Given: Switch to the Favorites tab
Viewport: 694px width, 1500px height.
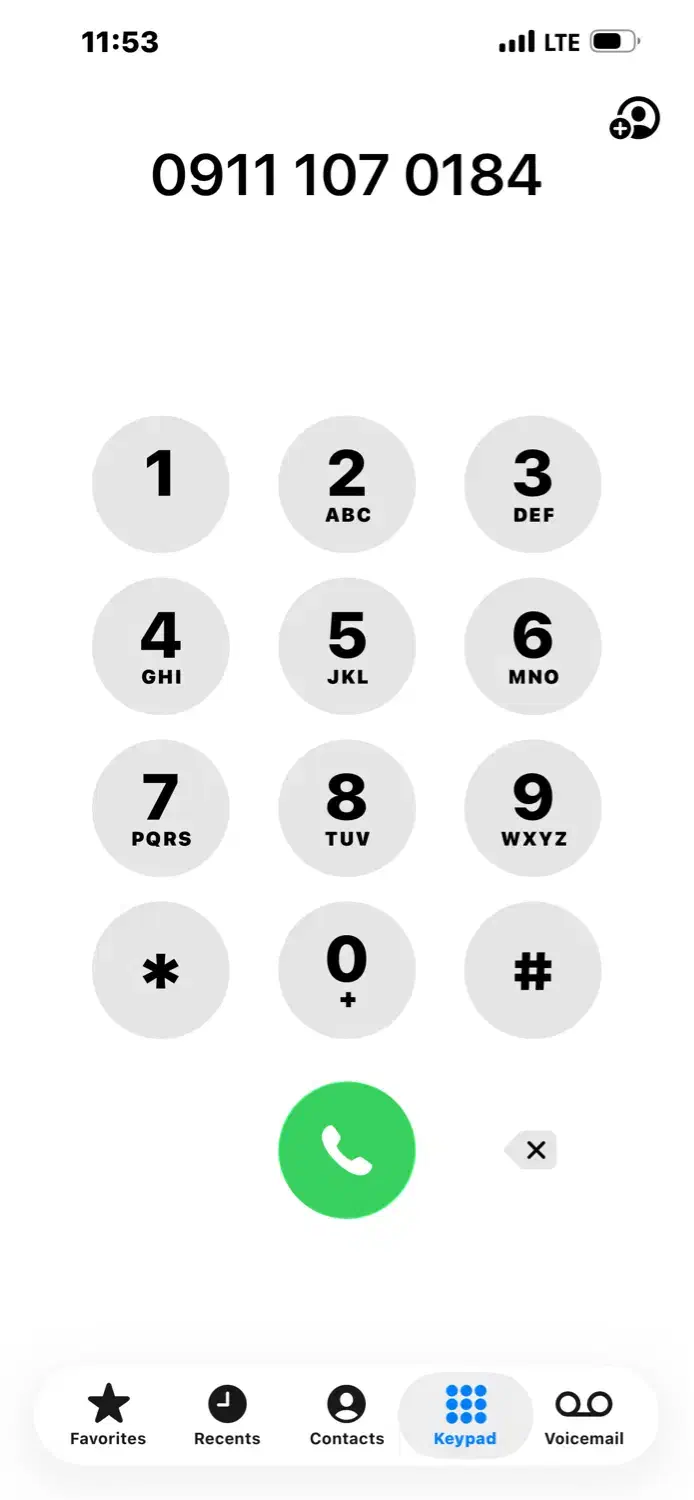Looking at the screenshot, I should [x=108, y=1415].
